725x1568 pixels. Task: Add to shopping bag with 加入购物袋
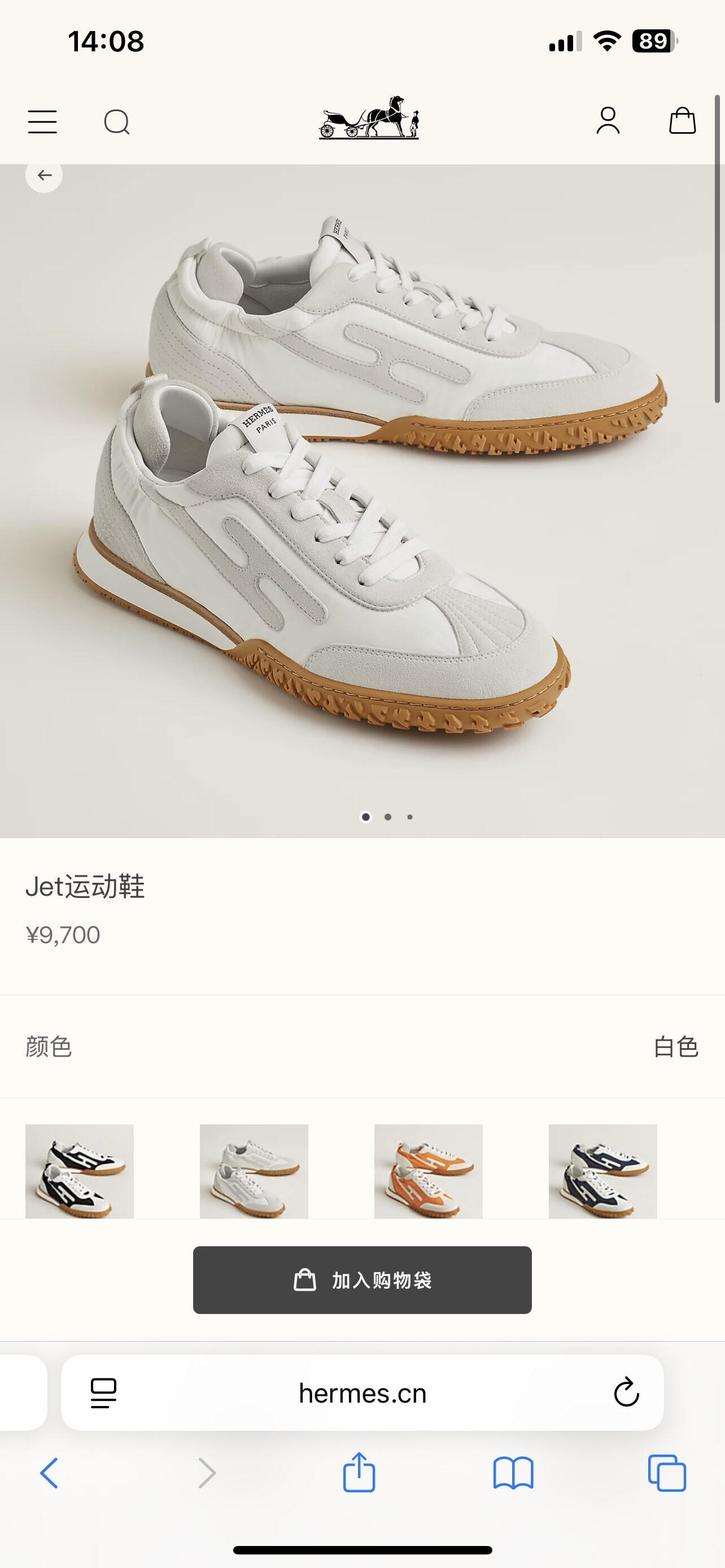click(362, 1280)
